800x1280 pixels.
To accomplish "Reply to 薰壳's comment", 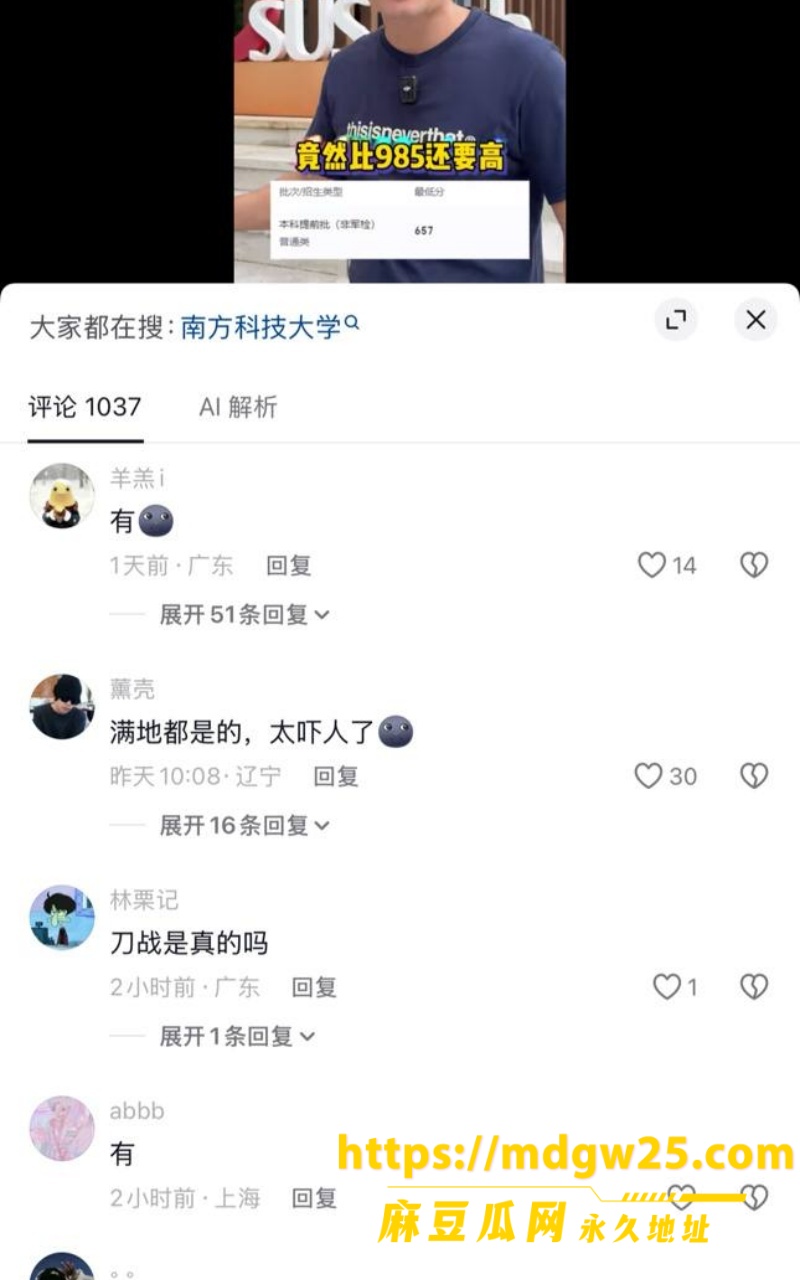I will coord(336,777).
